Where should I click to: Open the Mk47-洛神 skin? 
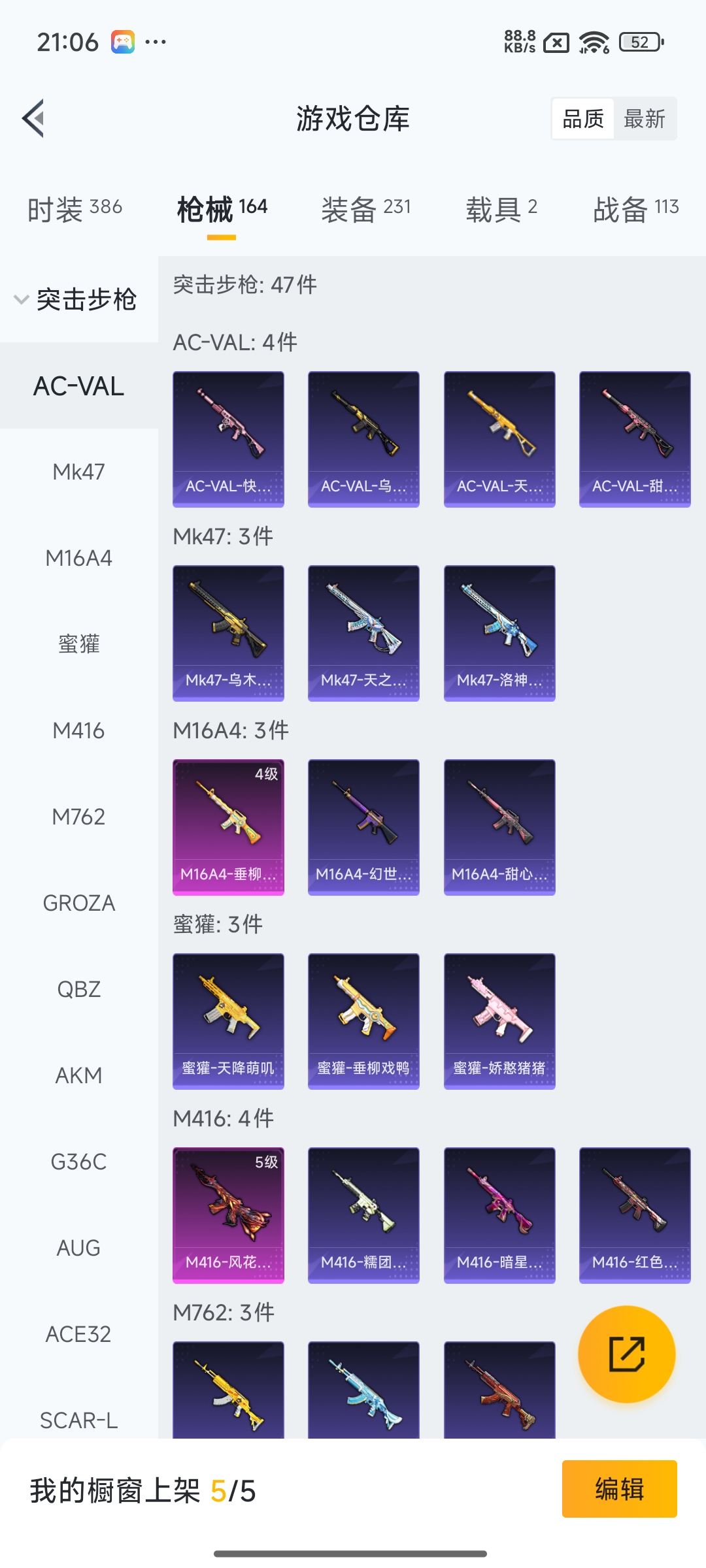(499, 633)
